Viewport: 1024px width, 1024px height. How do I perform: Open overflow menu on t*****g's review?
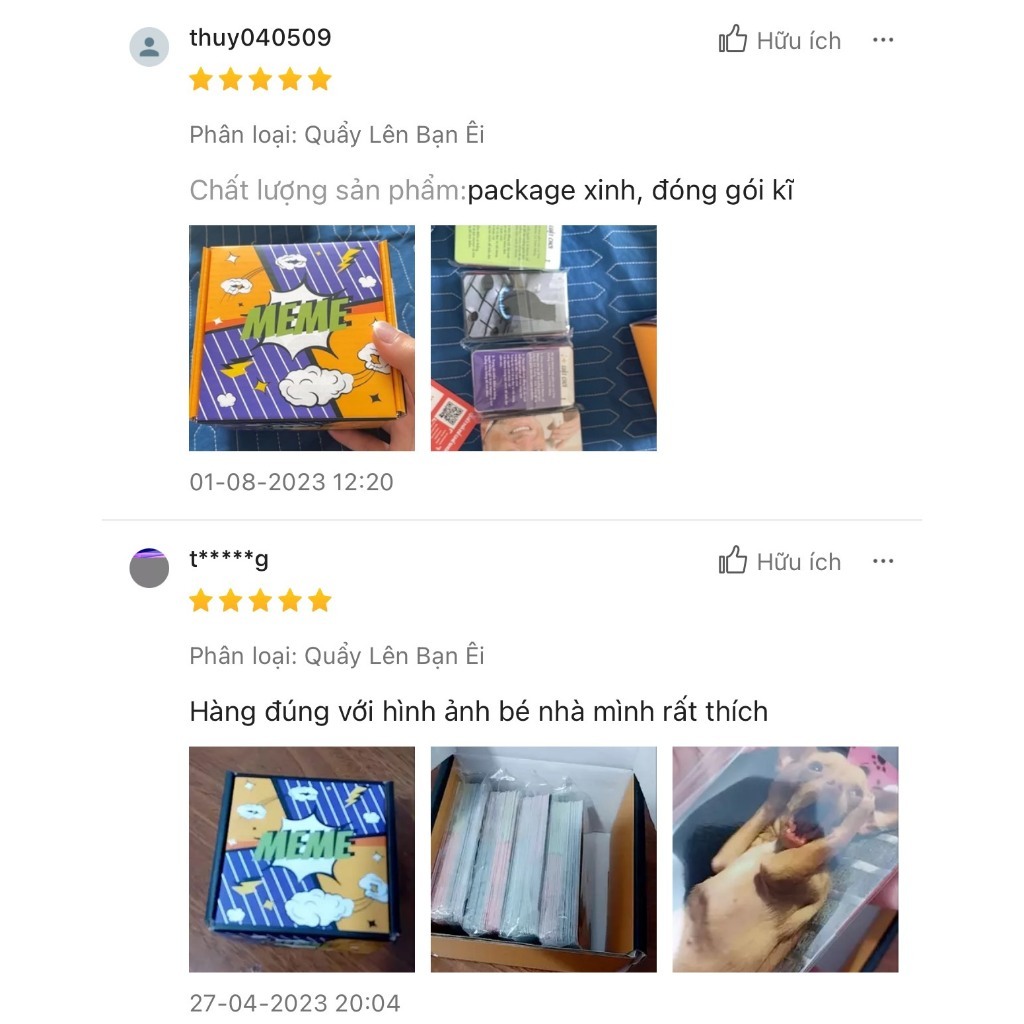click(x=882, y=561)
